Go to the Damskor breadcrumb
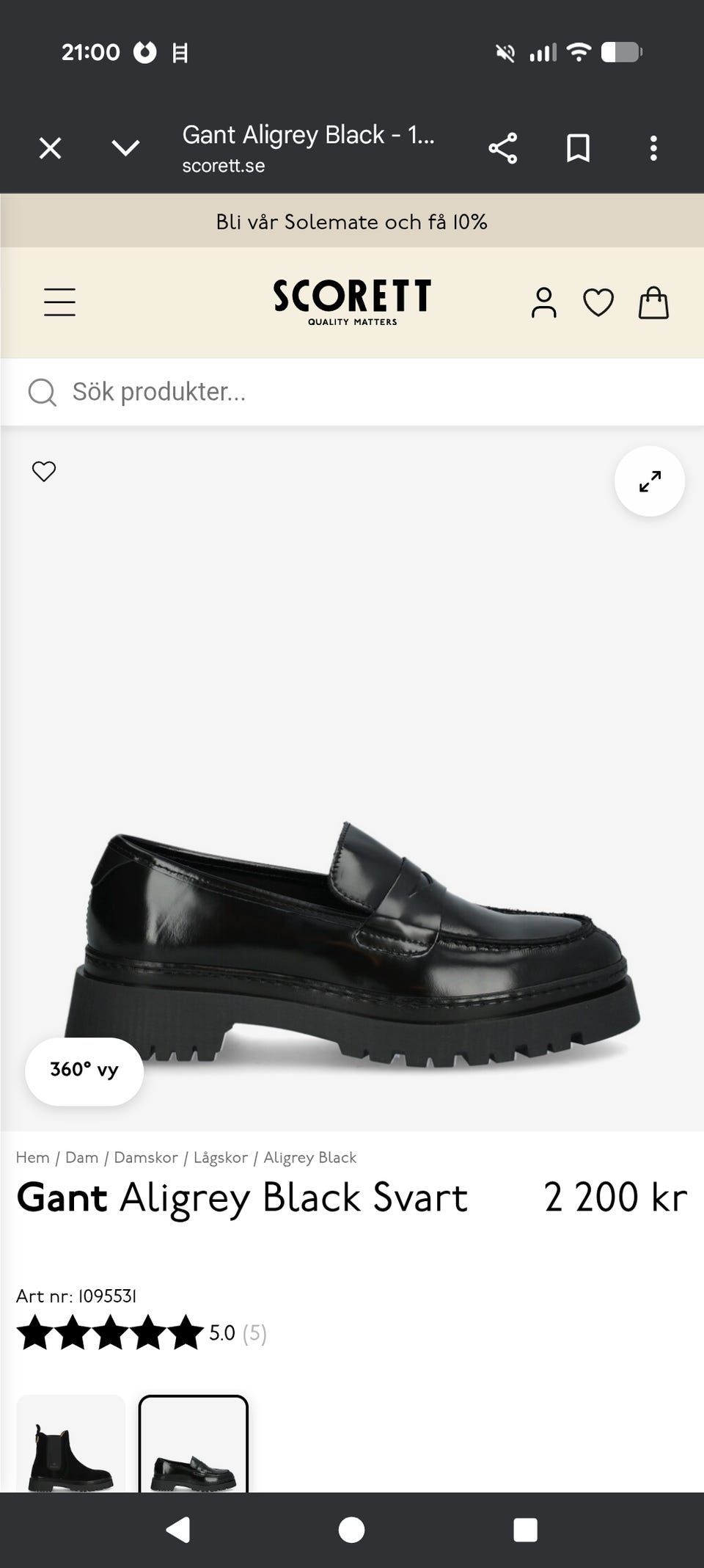 pyautogui.click(x=145, y=1157)
